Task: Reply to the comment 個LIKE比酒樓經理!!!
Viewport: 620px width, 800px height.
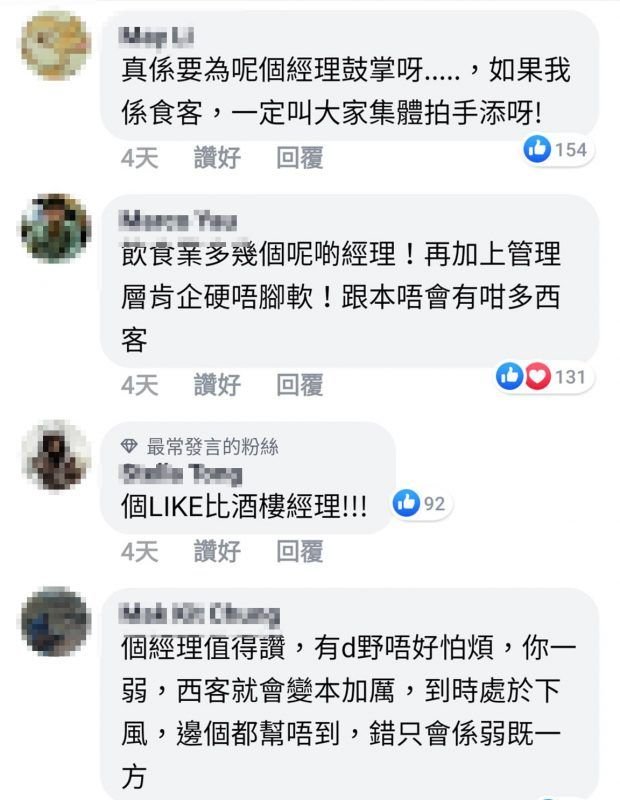Action: pyautogui.click(x=299, y=550)
